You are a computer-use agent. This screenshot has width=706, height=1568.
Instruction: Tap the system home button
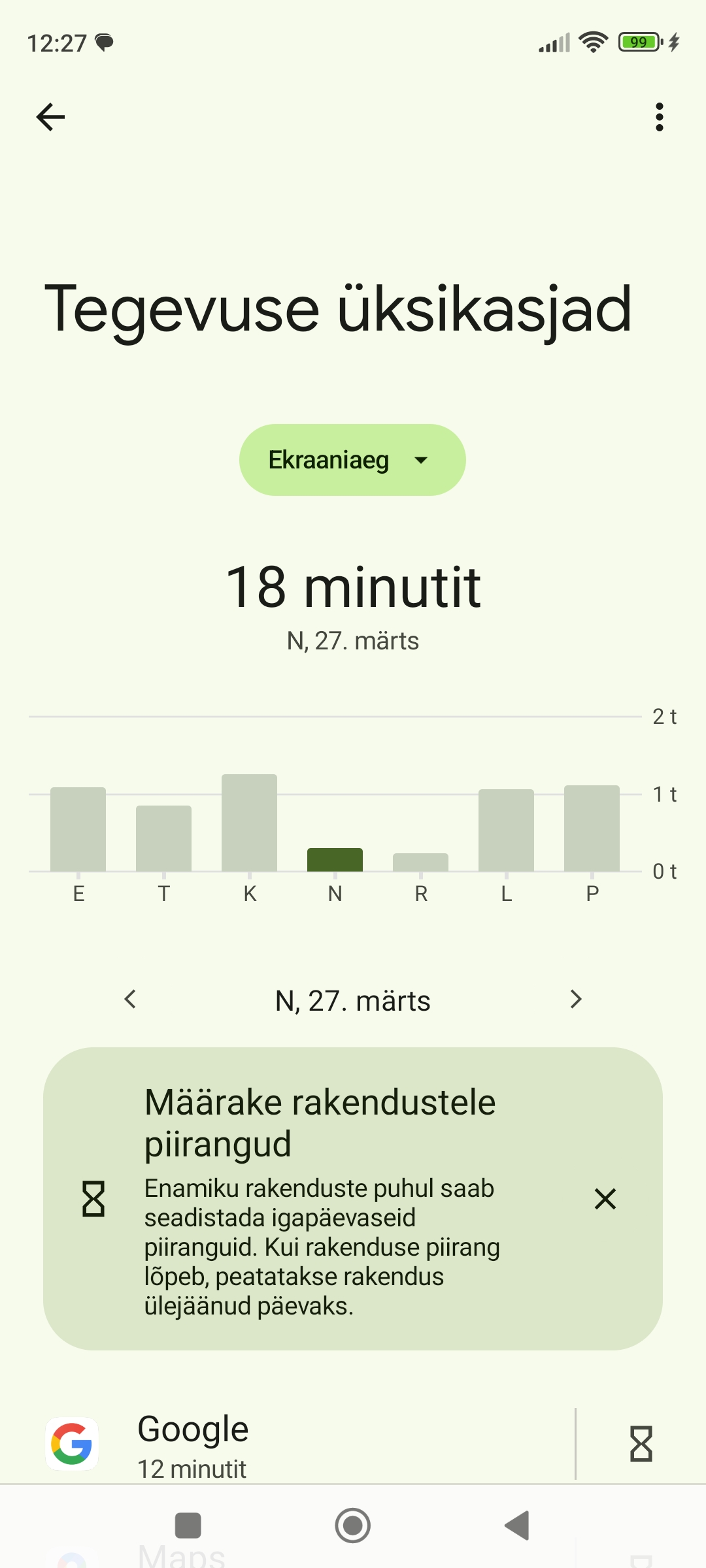[x=353, y=1526]
